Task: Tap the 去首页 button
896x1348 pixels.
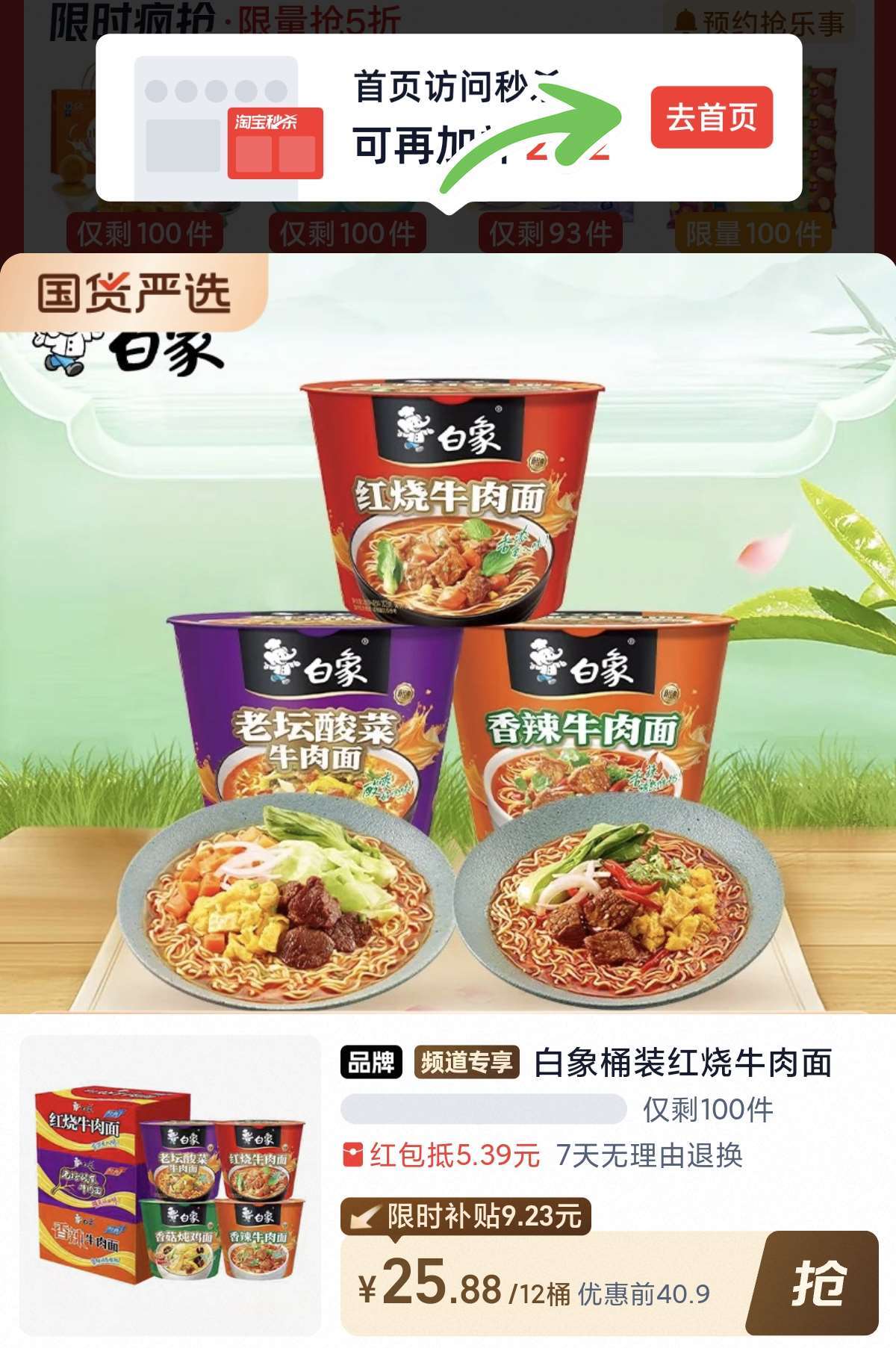Action: click(712, 117)
